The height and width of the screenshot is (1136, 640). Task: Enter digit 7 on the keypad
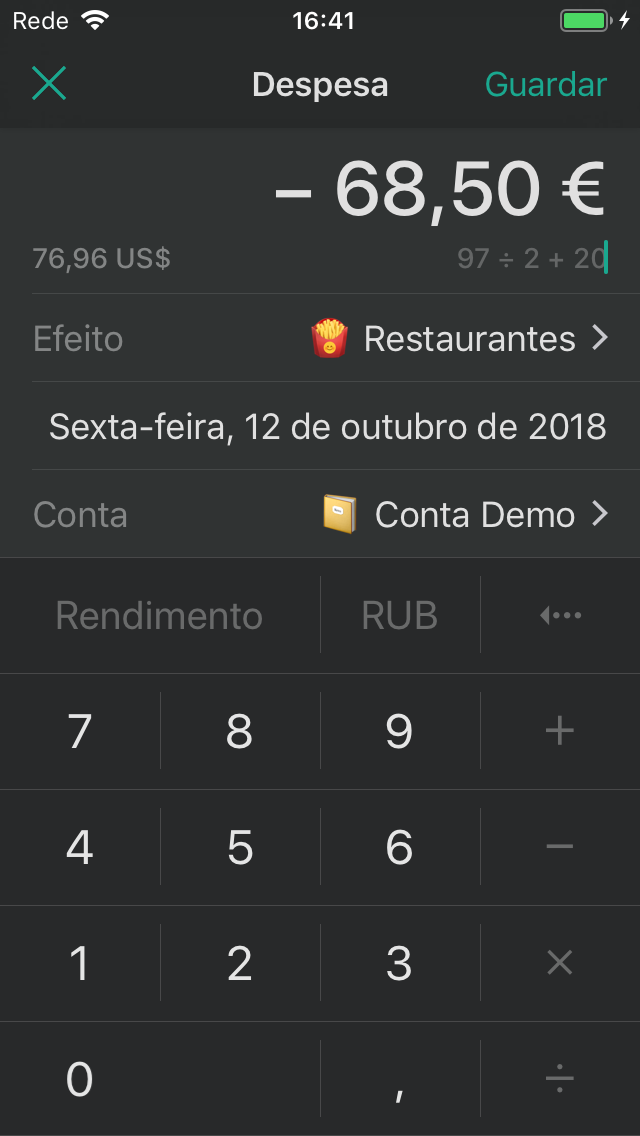coord(80,731)
